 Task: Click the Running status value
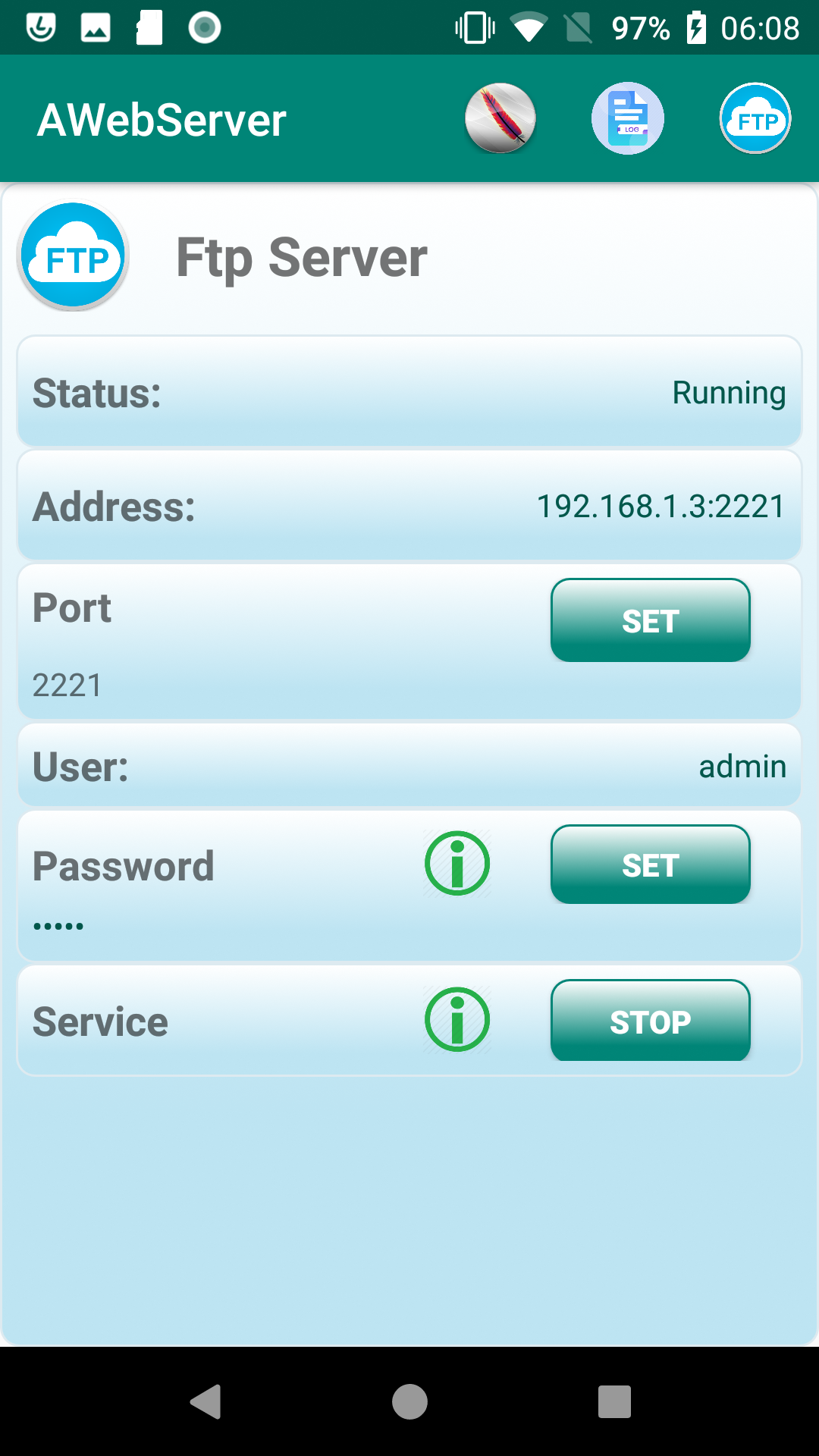coord(727,393)
